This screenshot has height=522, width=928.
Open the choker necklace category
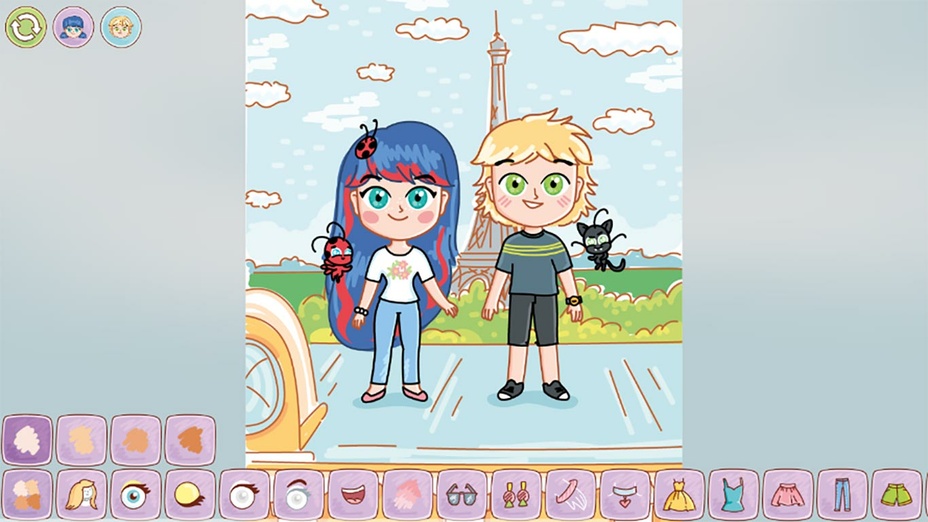coord(625,494)
